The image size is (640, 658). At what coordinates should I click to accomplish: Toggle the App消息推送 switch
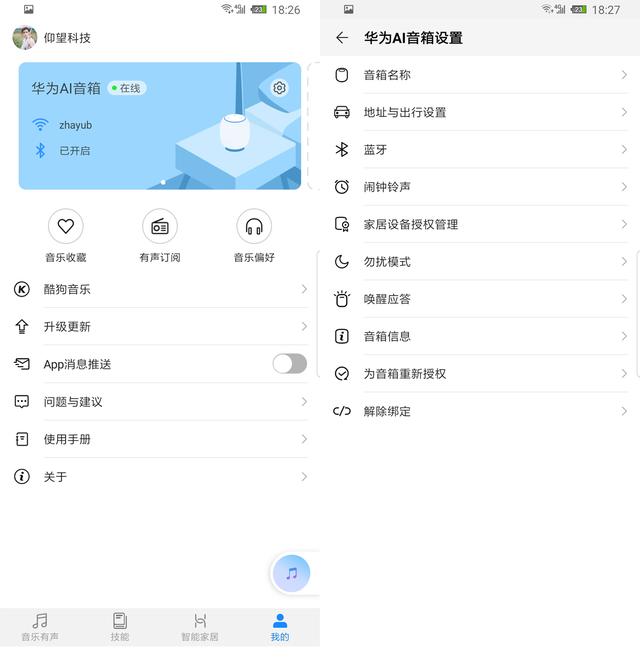[x=289, y=364]
